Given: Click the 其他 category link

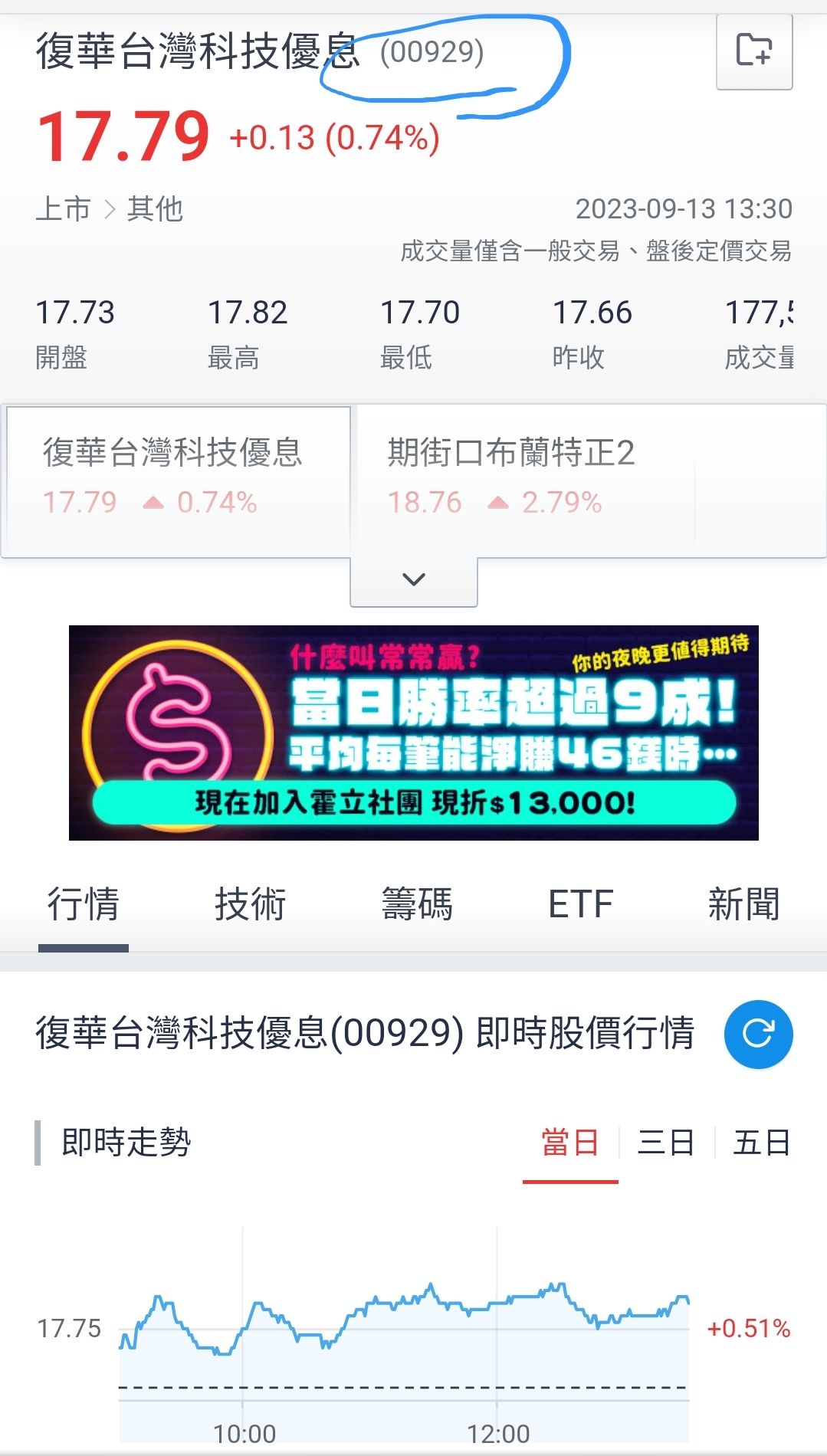Looking at the screenshot, I should point(155,208).
